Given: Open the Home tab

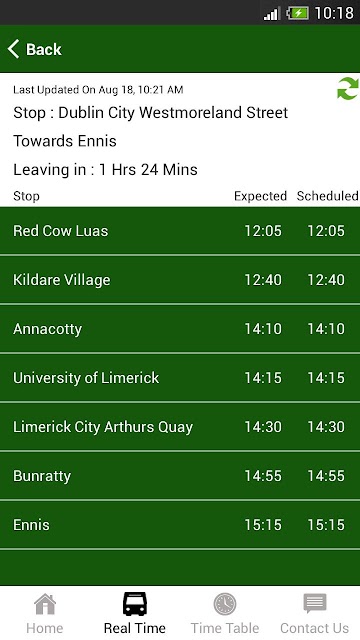Looking at the screenshot, I should (x=45, y=613).
